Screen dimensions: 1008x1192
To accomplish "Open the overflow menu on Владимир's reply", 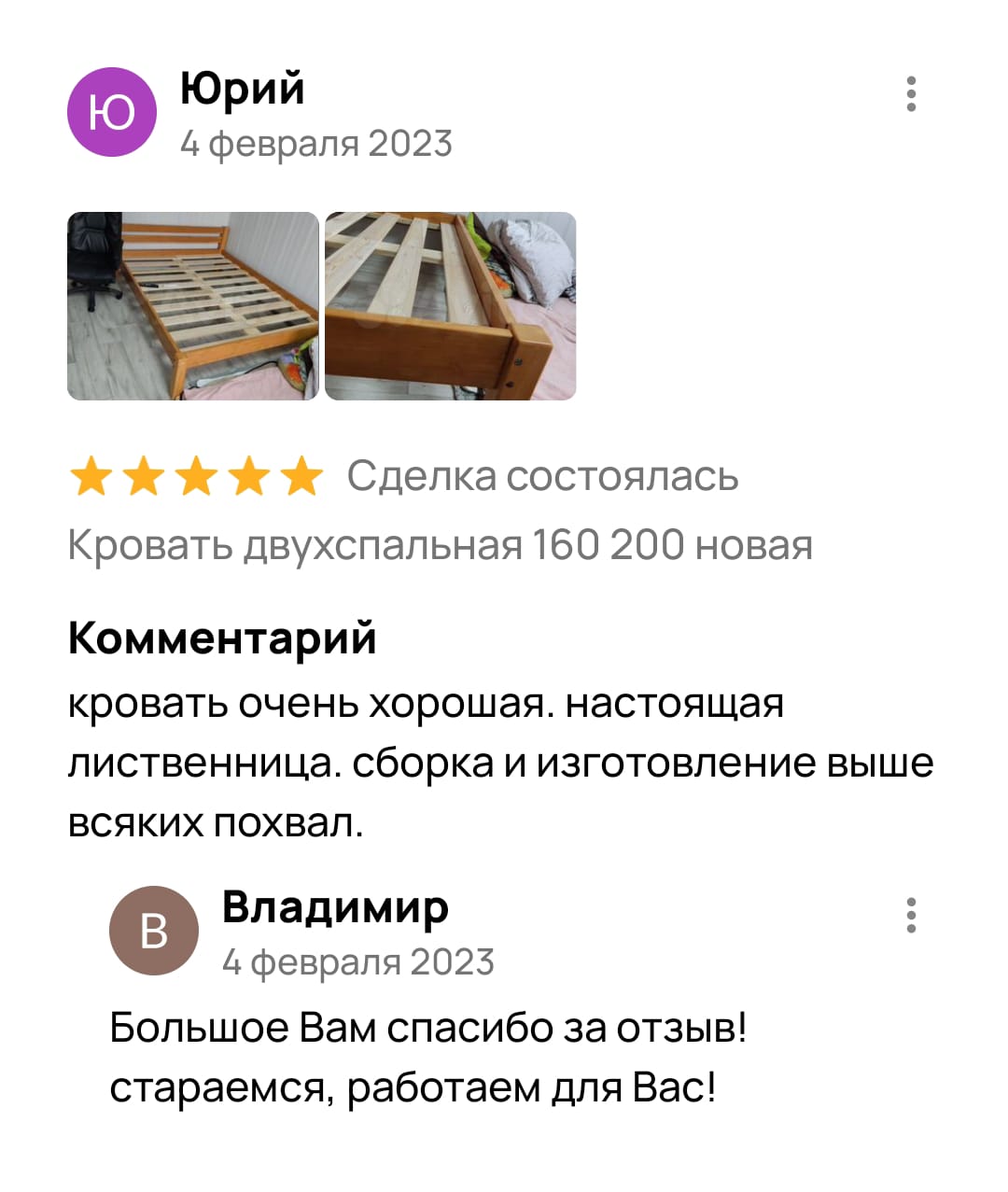I will 911,916.
